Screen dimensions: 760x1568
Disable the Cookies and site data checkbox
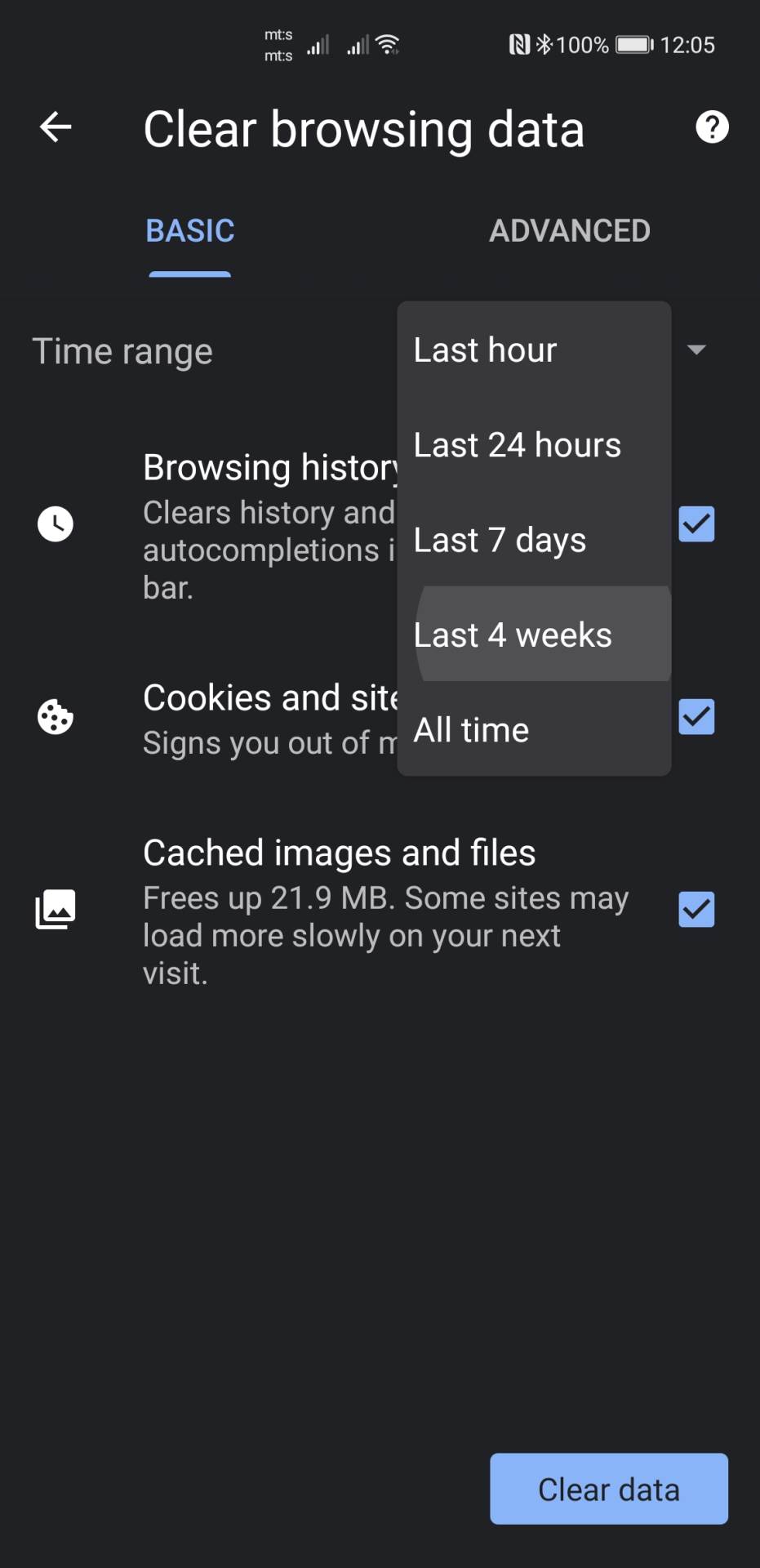(x=696, y=717)
